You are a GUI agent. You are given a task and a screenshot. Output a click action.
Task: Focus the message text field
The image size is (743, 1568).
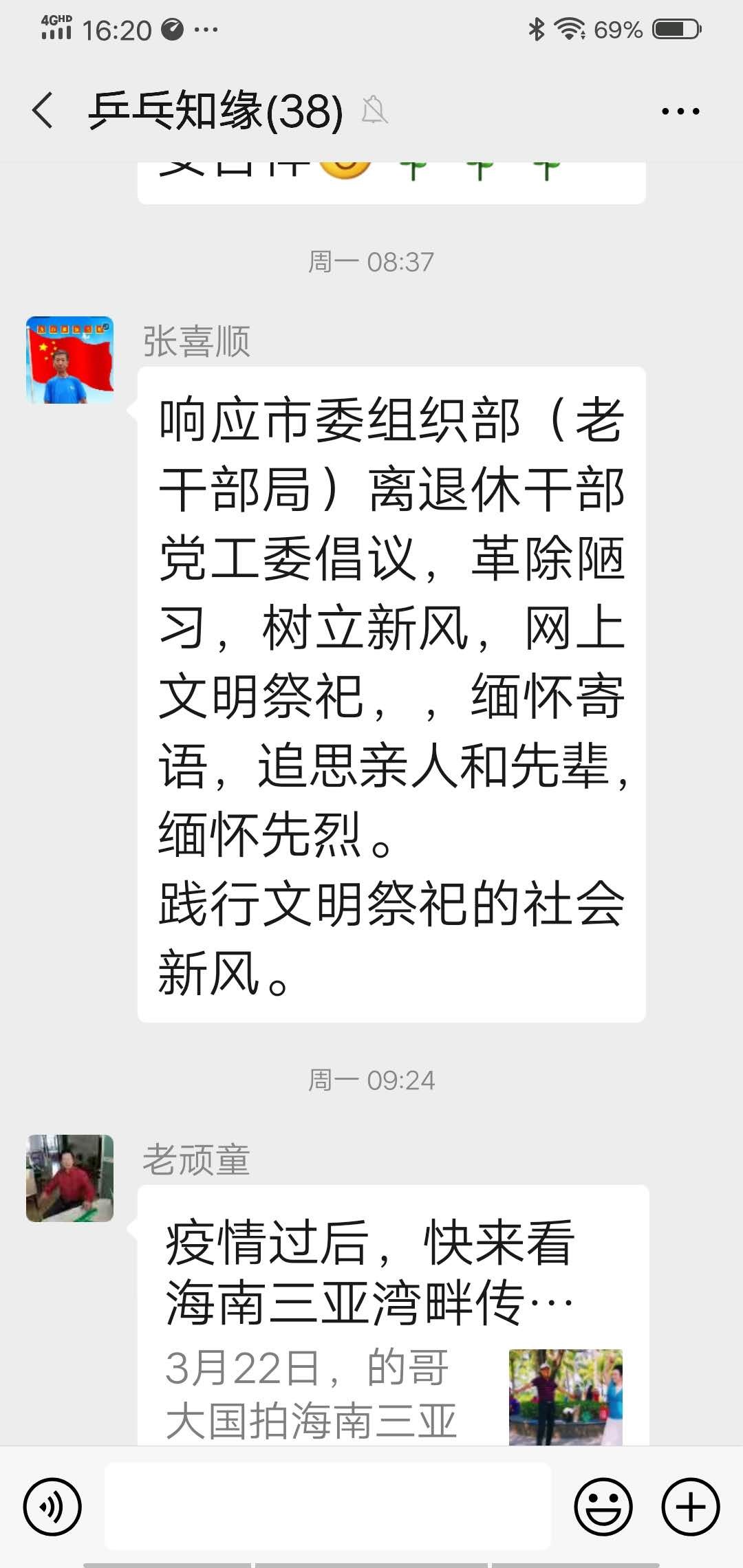pyautogui.click(x=327, y=1506)
